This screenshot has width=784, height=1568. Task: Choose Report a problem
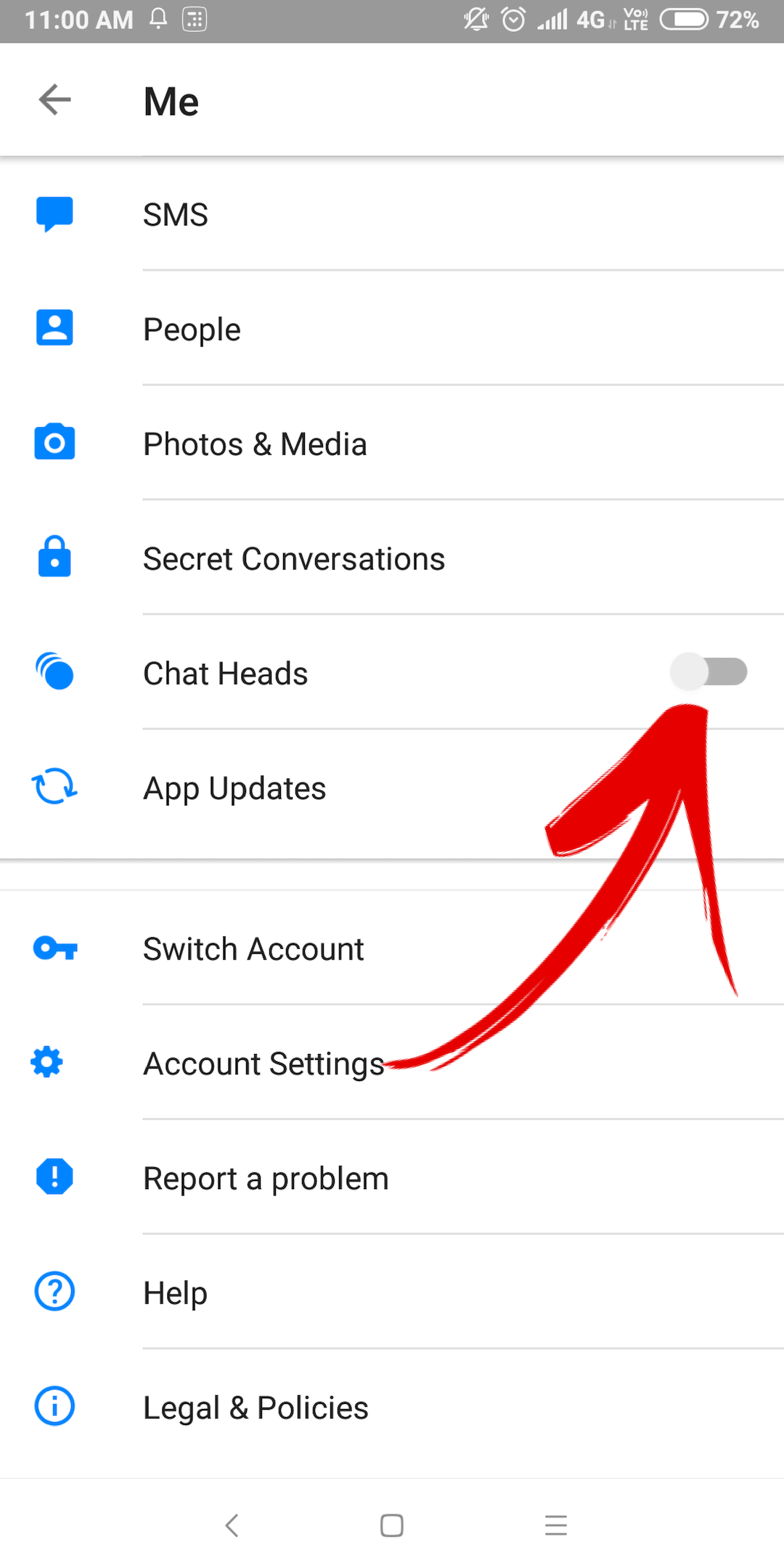point(392,1178)
